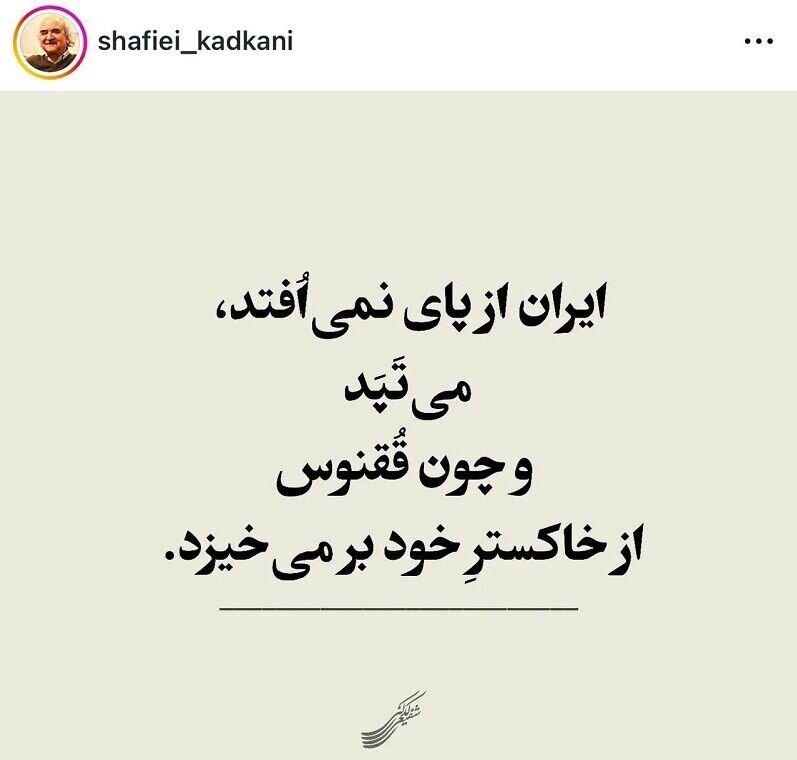797x760 pixels.
Task: Open shafiei_kadkani's profile picture
Action: (x=47, y=44)
